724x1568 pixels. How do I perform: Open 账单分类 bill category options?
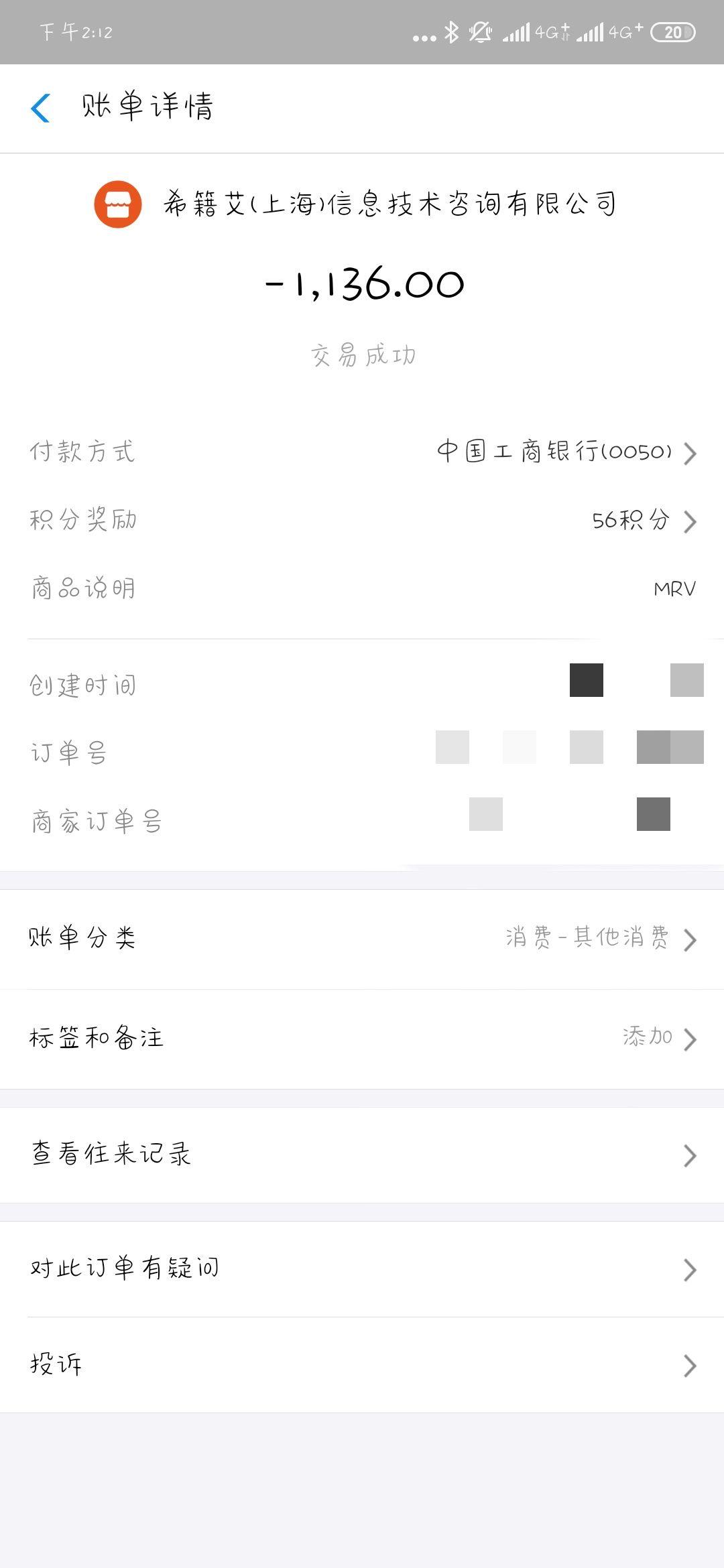point(362,939)
